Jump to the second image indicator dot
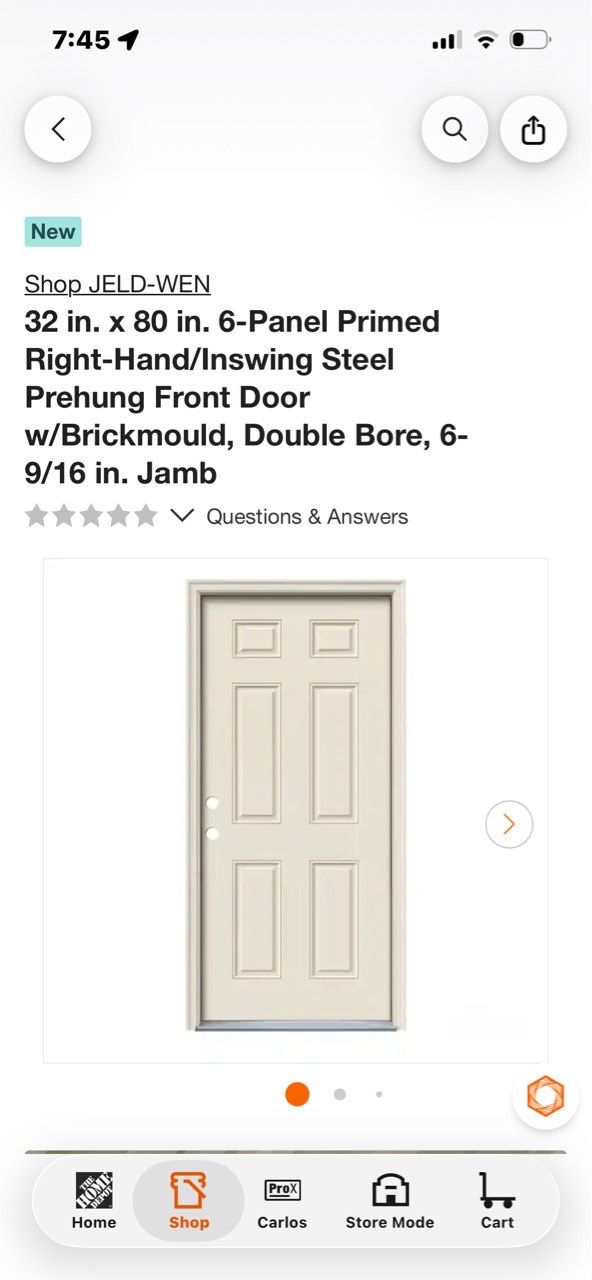Screen dimensions: 592x1280 [x=340, y=1094]
